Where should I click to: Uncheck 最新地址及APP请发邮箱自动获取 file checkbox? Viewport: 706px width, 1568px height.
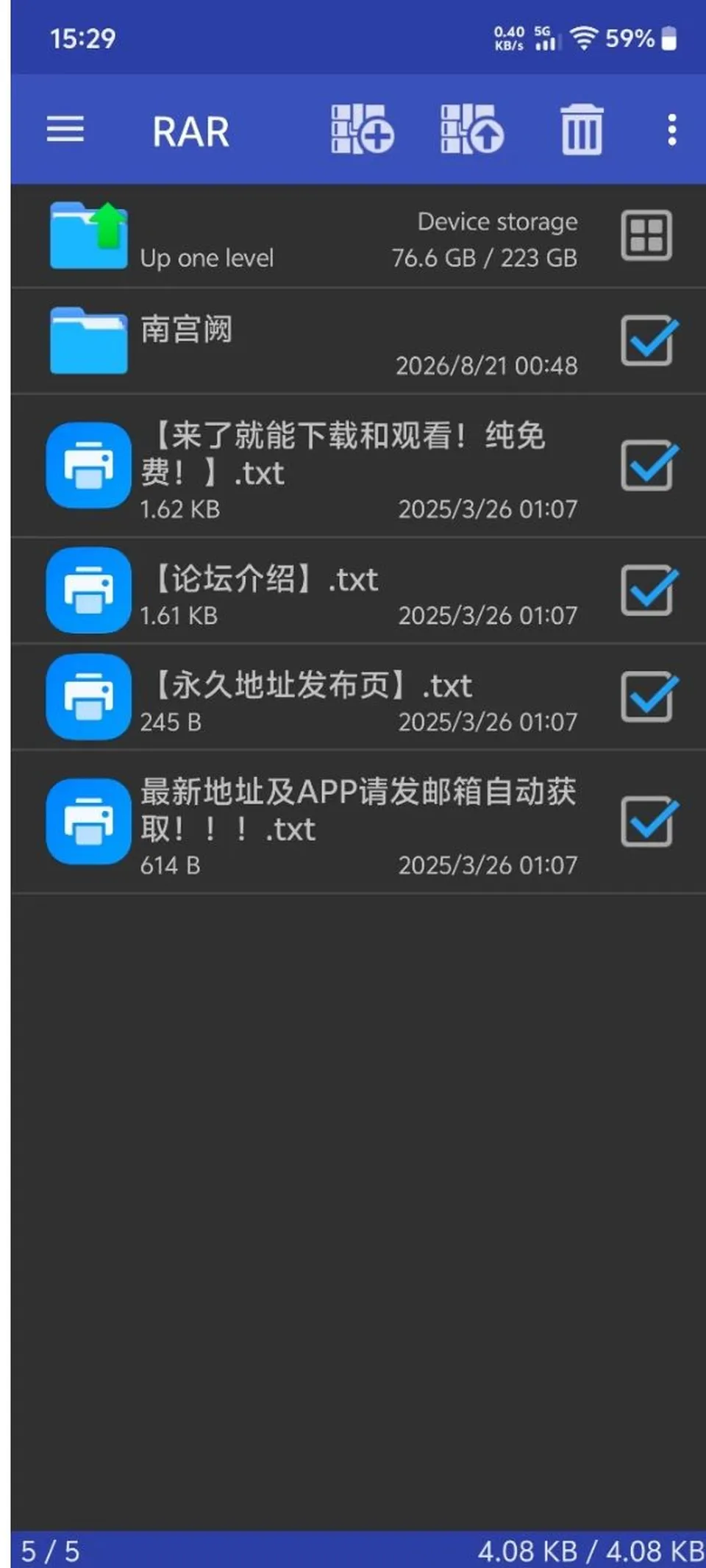tap(648, 821)
